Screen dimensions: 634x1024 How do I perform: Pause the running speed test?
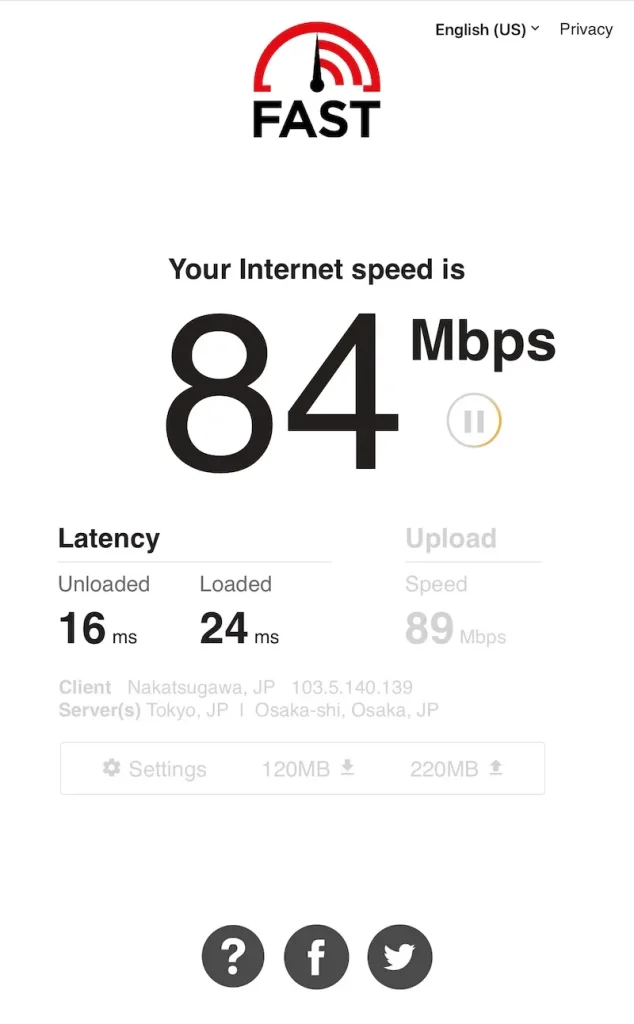pos(473,421)
